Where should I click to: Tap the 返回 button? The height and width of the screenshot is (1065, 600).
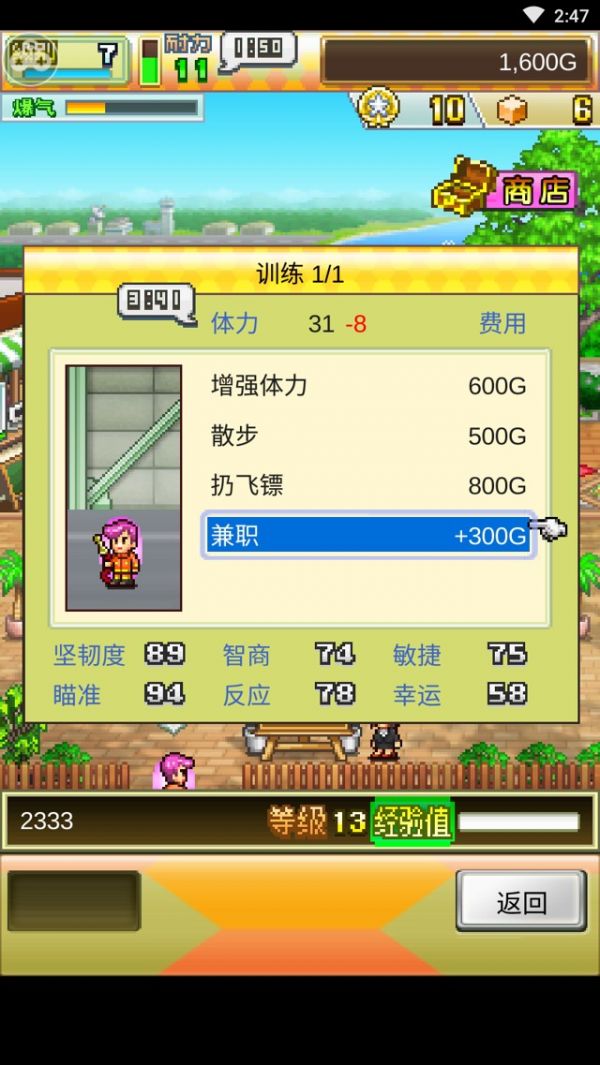coord(521,902)
